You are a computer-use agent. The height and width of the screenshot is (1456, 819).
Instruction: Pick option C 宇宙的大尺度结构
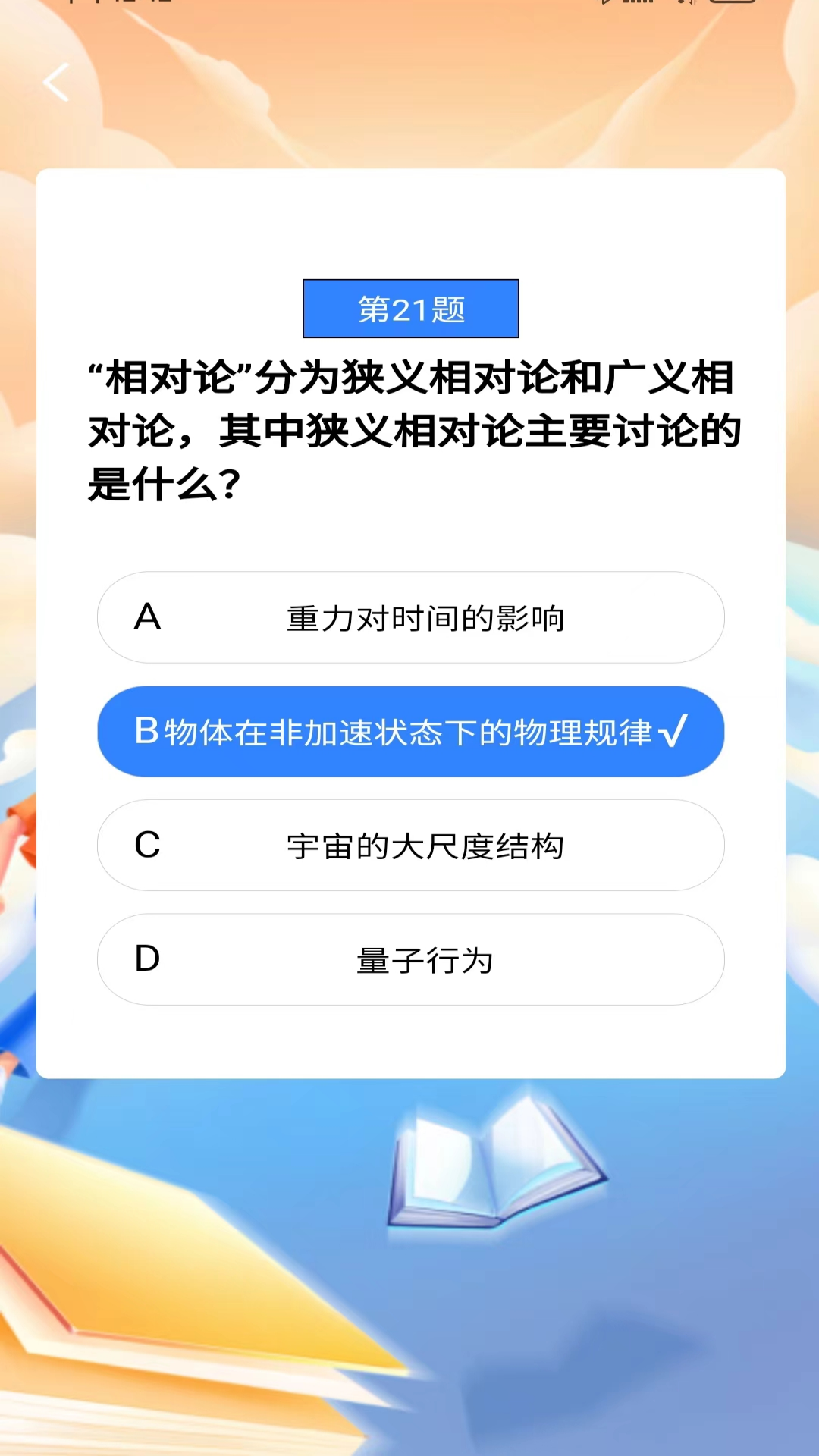pos(410,846)
